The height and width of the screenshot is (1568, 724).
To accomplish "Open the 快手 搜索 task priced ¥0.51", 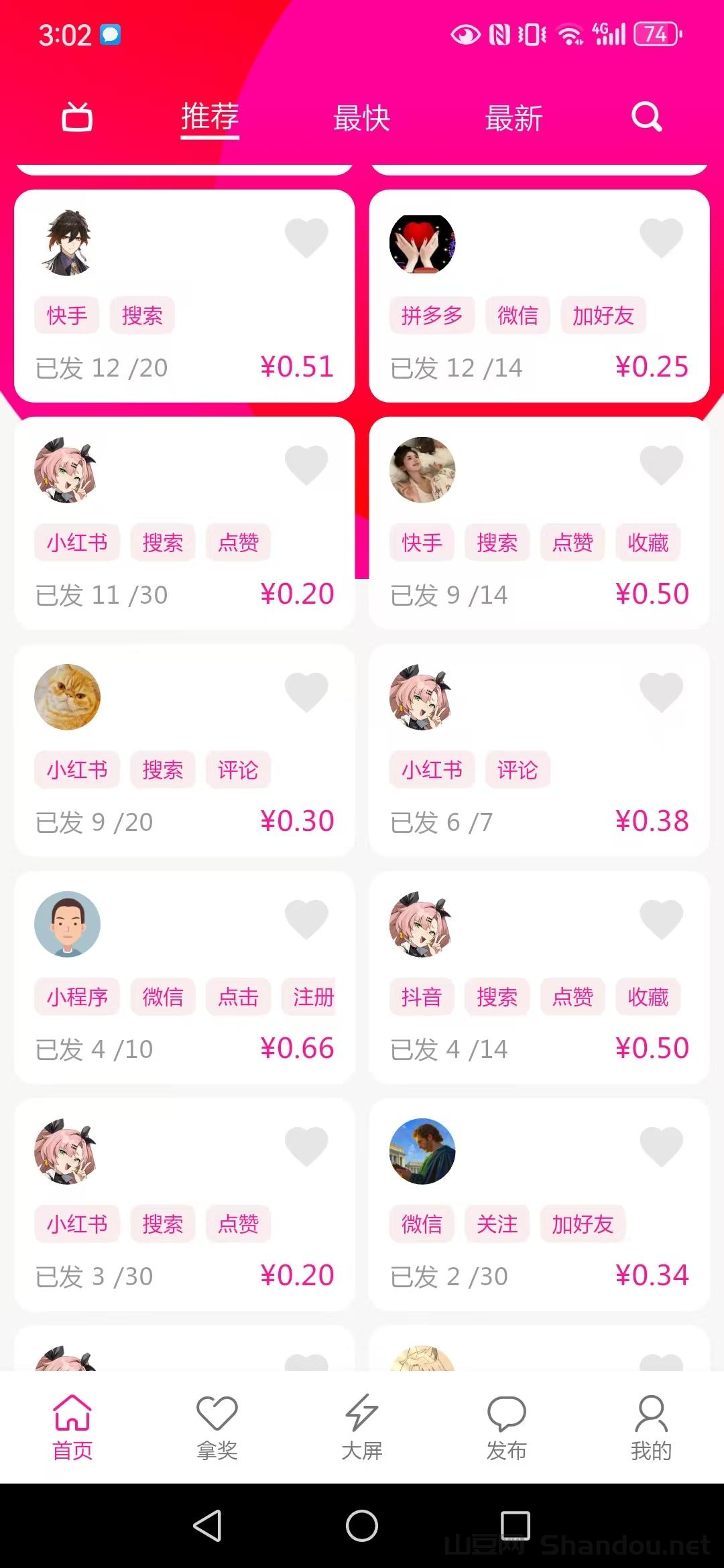I will [184, 296].
